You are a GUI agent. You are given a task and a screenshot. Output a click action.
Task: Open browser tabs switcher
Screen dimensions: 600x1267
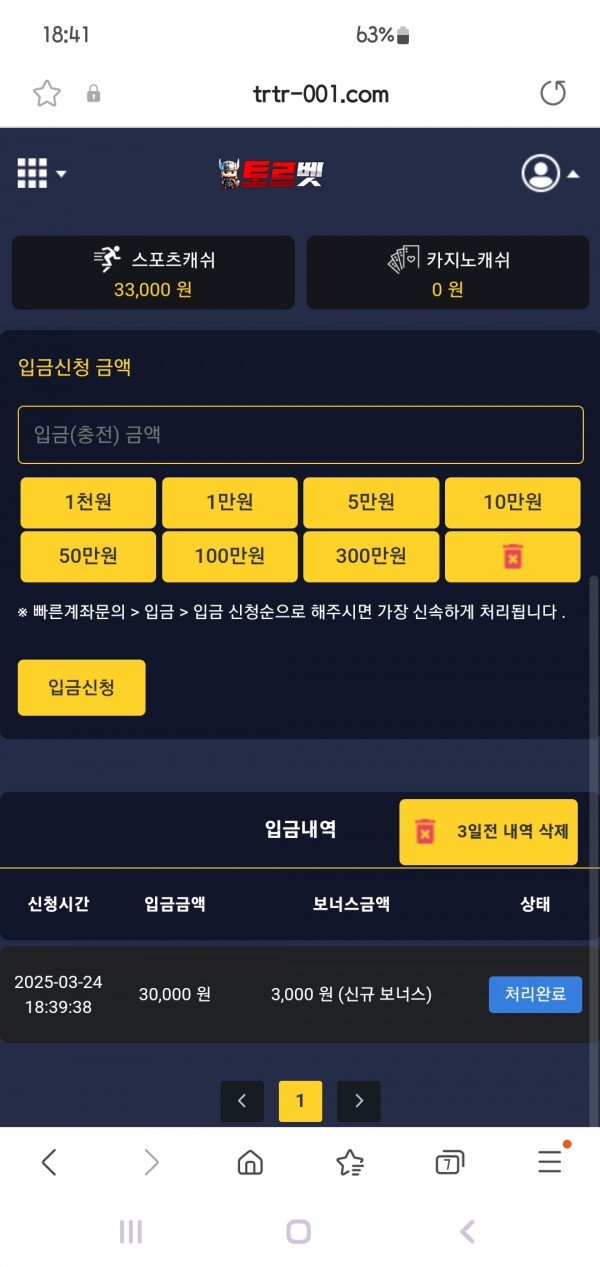coord(450,1162)
